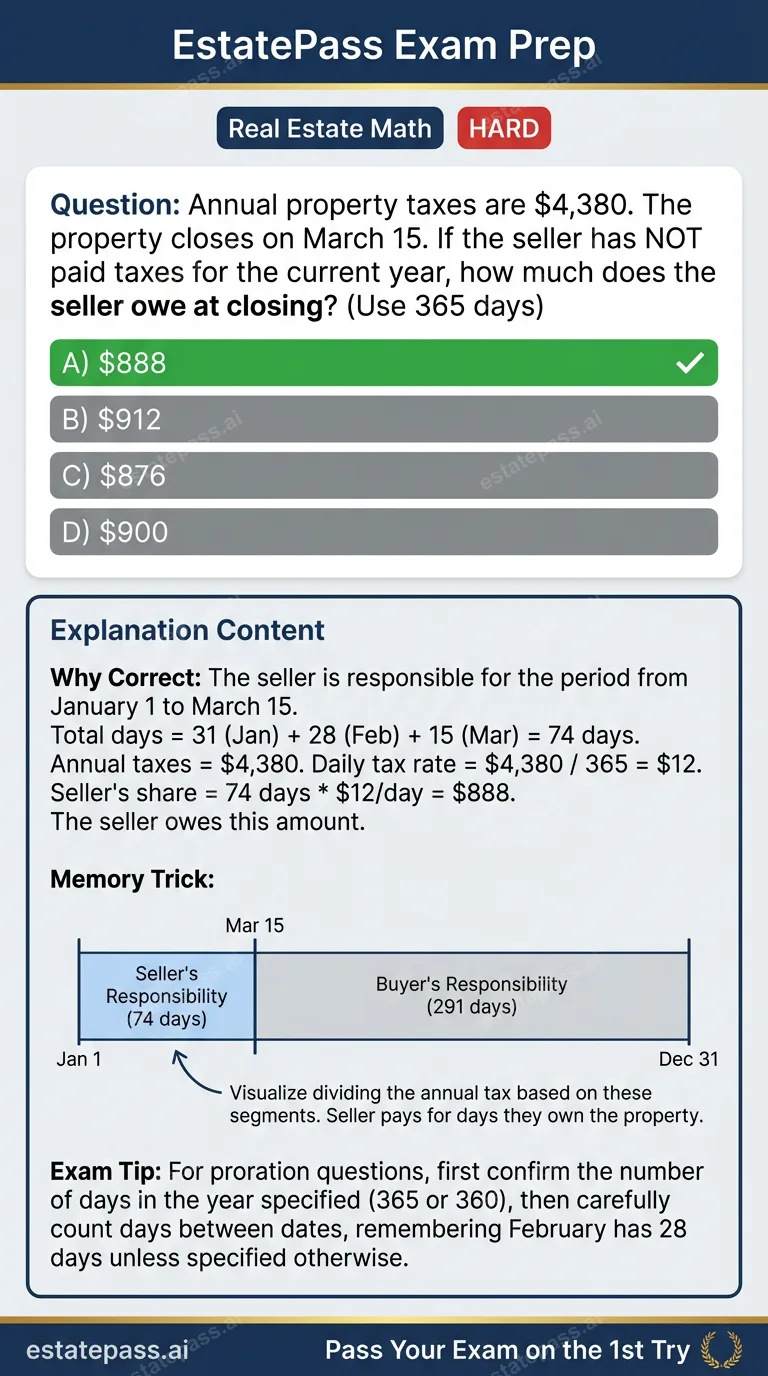Select answer option A) $888
The image size is (768, 1376).
point(384,363)
